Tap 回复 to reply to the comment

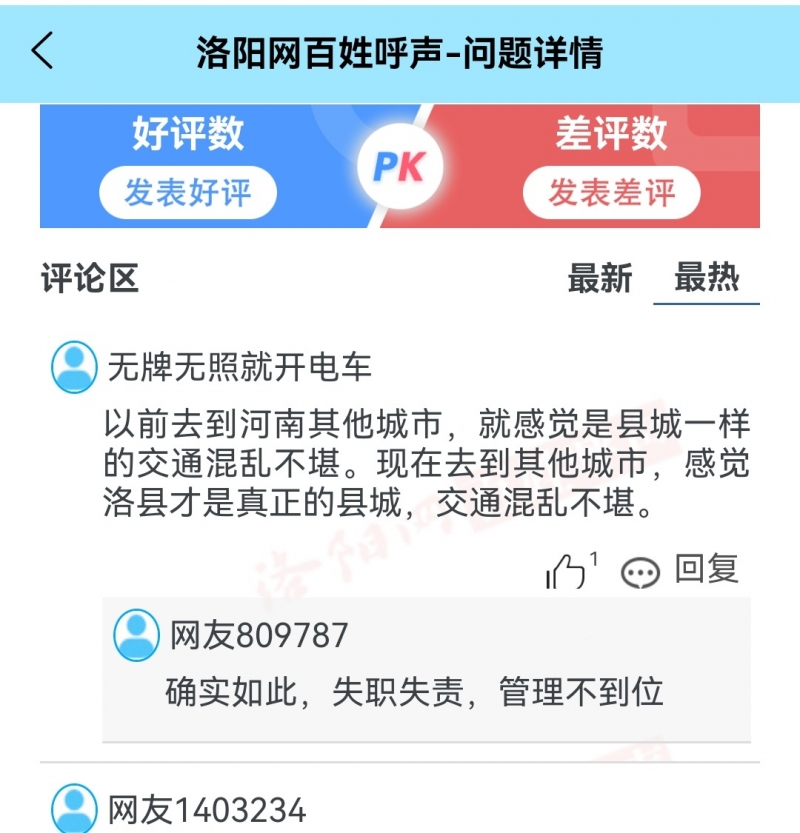coord(707,569)
